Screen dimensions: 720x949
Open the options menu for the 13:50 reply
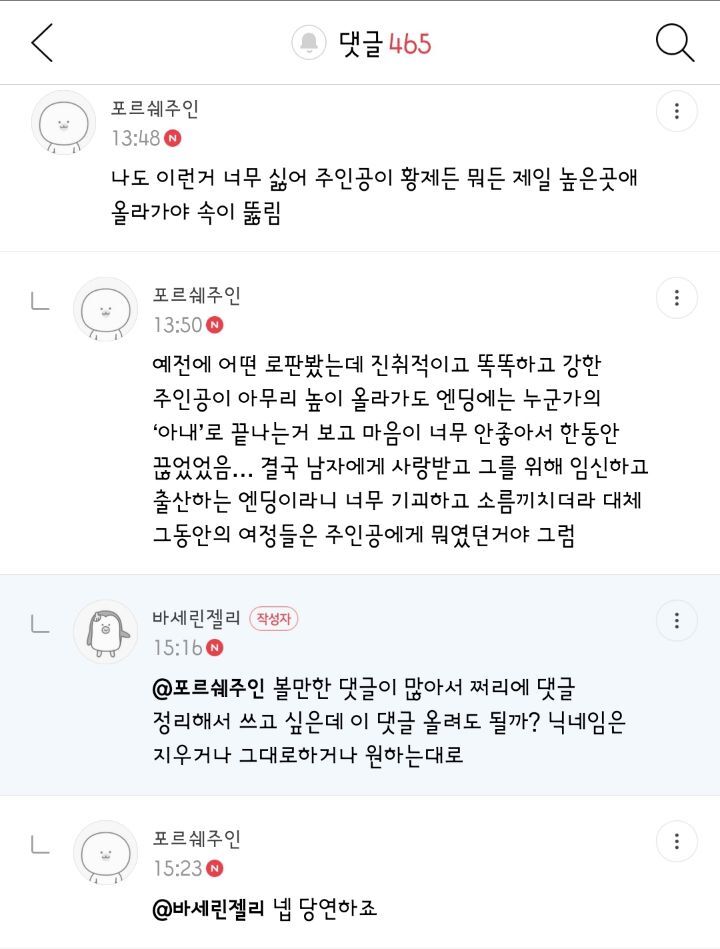point(676,297)
